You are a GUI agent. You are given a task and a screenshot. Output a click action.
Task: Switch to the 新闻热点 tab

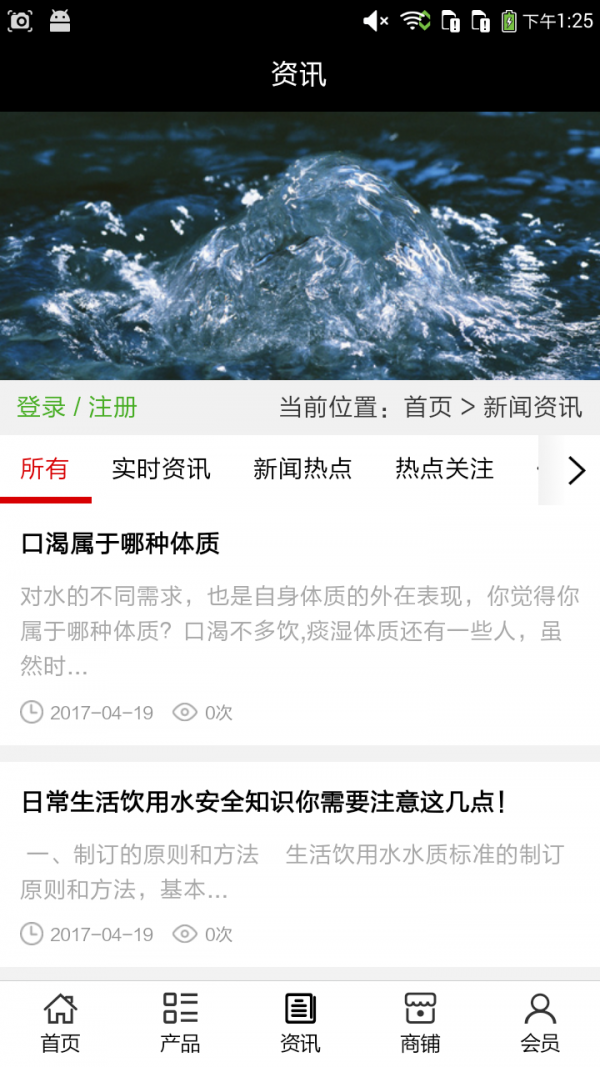303,469
